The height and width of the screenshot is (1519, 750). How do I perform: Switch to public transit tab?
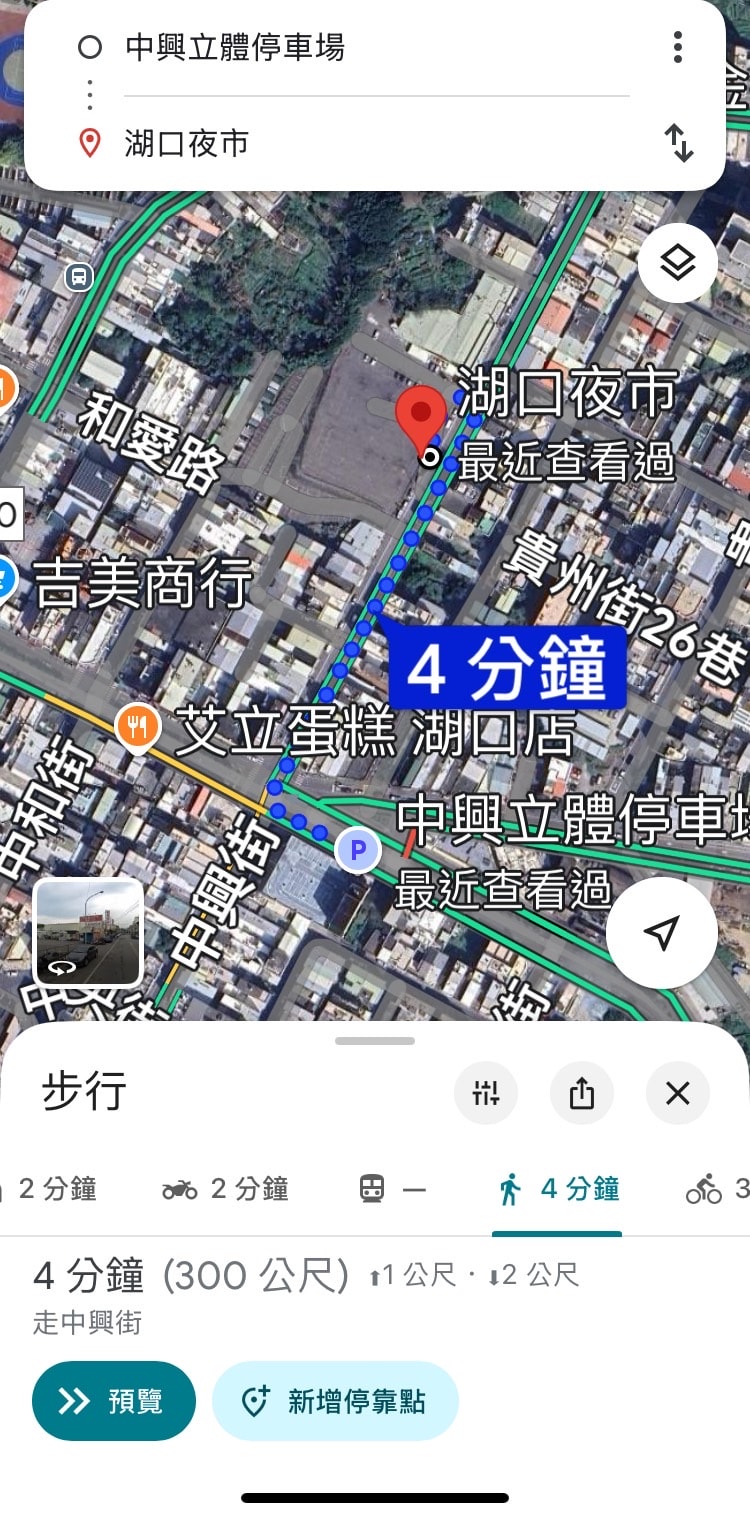point(392,1189)
